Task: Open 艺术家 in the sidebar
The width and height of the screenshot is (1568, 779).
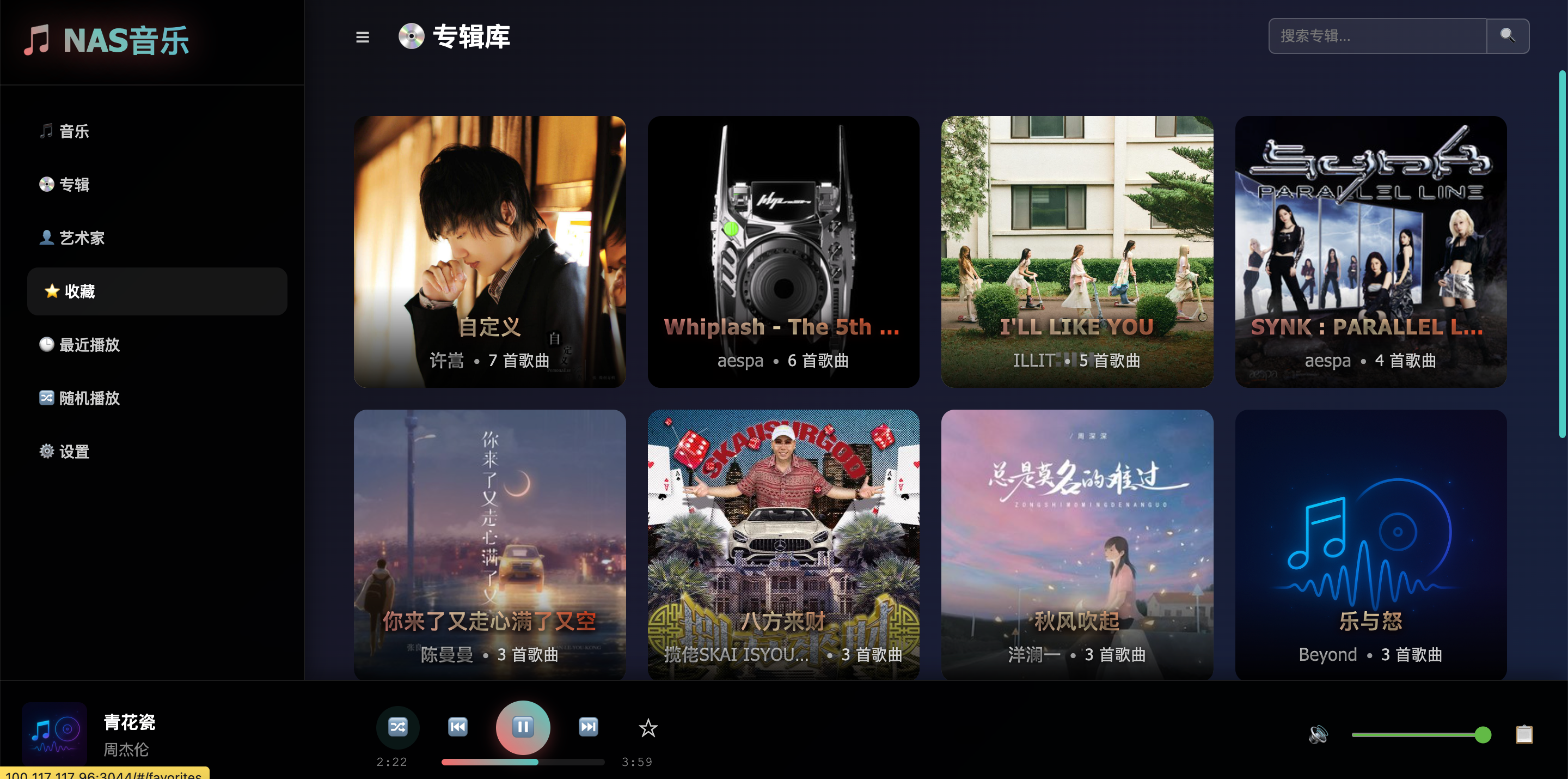Action: 82,238
